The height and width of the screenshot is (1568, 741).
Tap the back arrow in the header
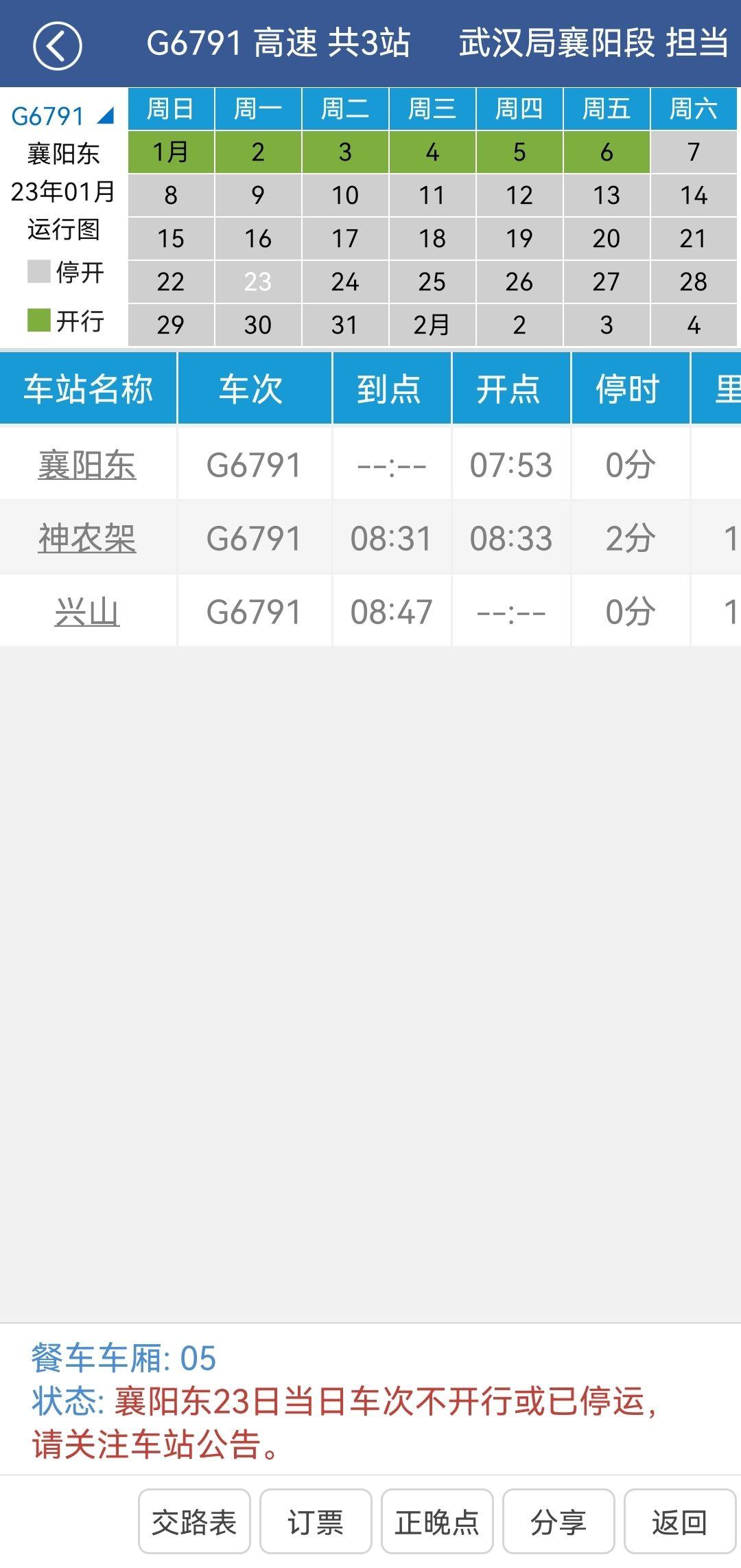[58, 45]
